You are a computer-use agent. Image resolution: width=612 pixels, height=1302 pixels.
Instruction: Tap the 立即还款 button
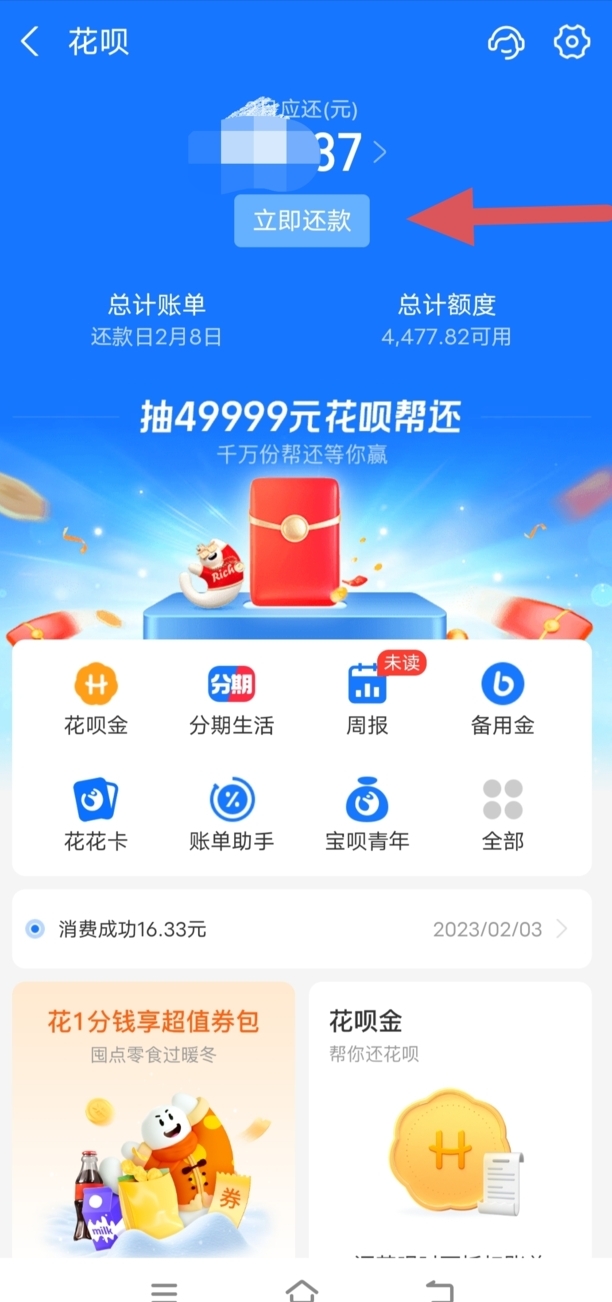[302, 221]
